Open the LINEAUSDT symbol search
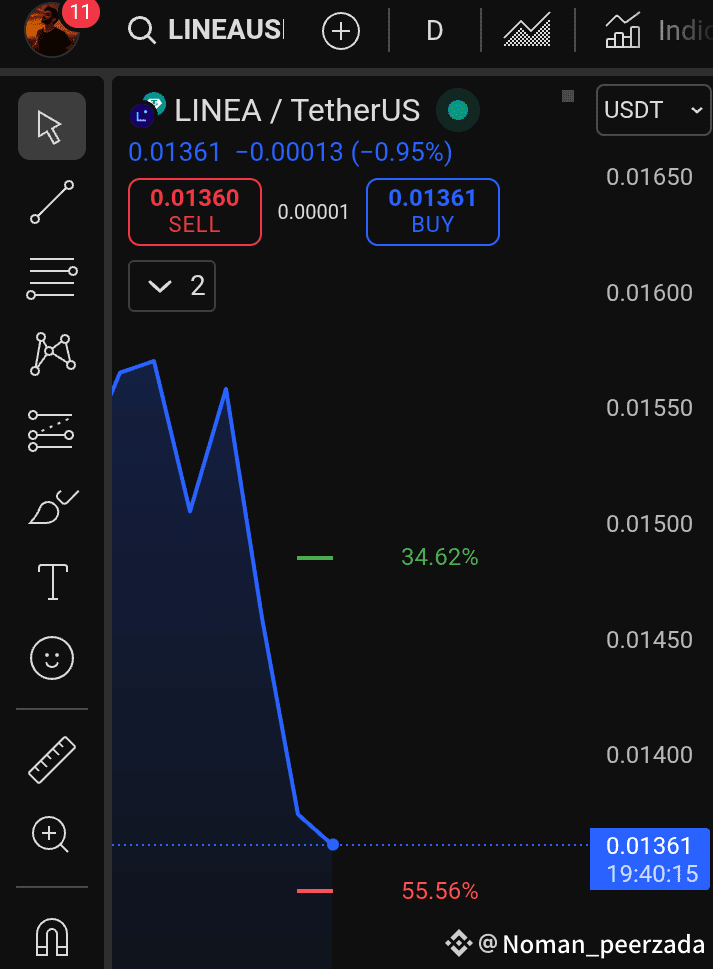The width and height of the screenshot is (713, 969). coord(206,30)
